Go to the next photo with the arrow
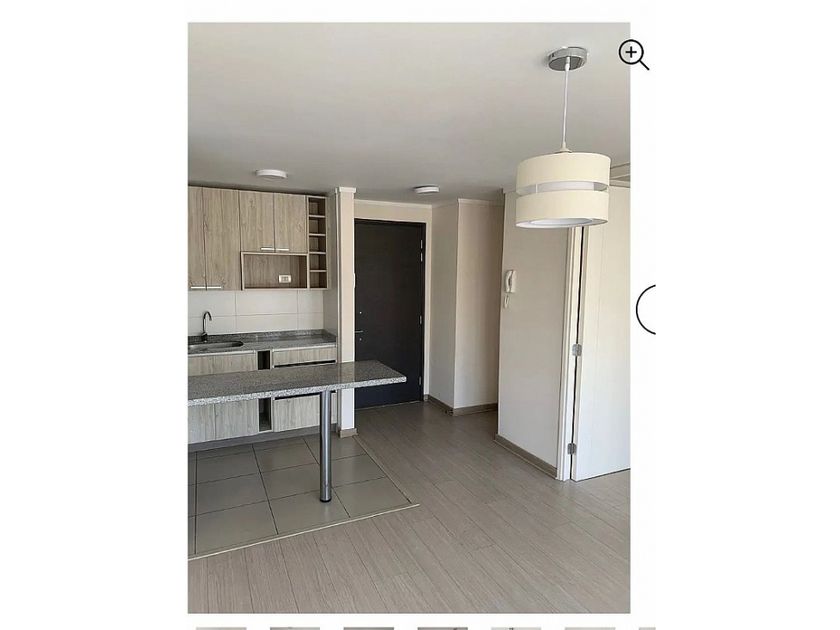This screenshot has width=840, height=630. 647,309
